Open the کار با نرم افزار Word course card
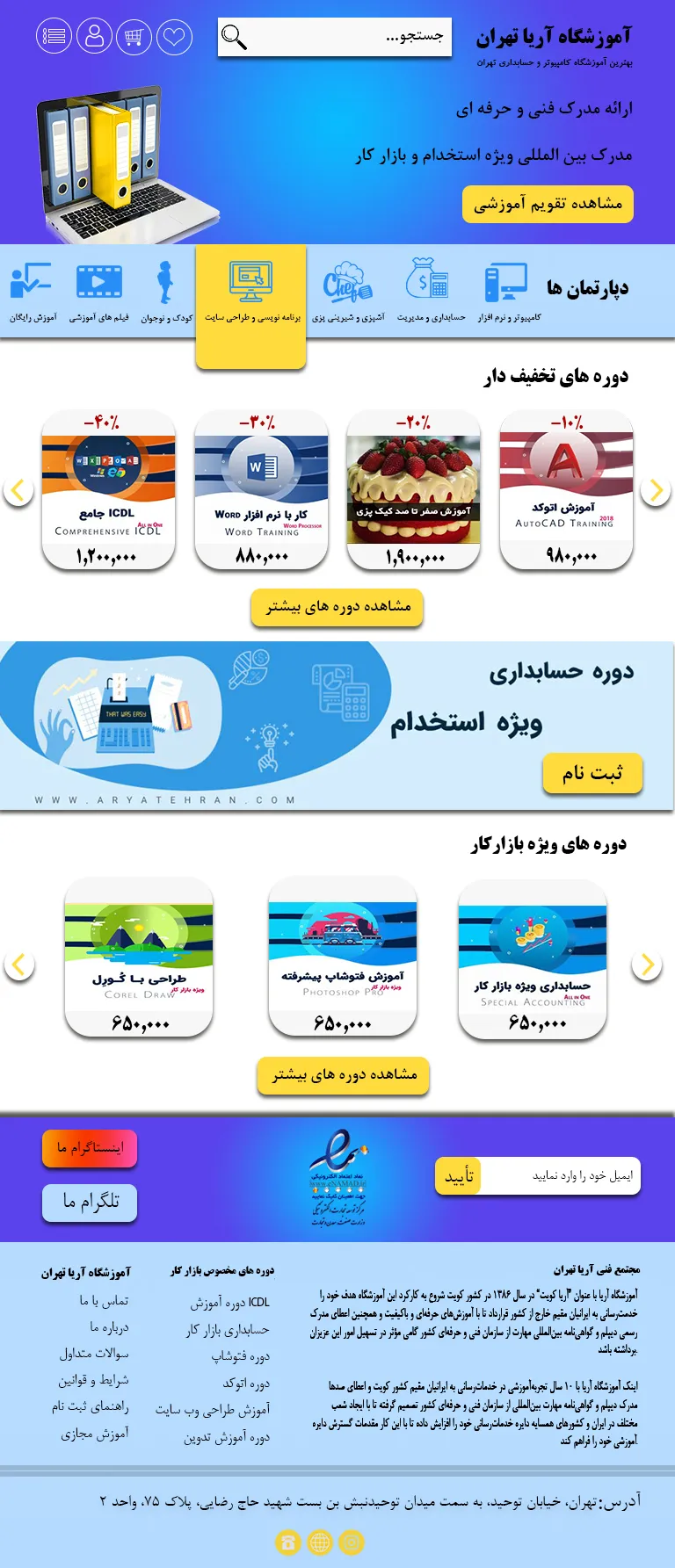675x1568 pixels. coord(261,490)
